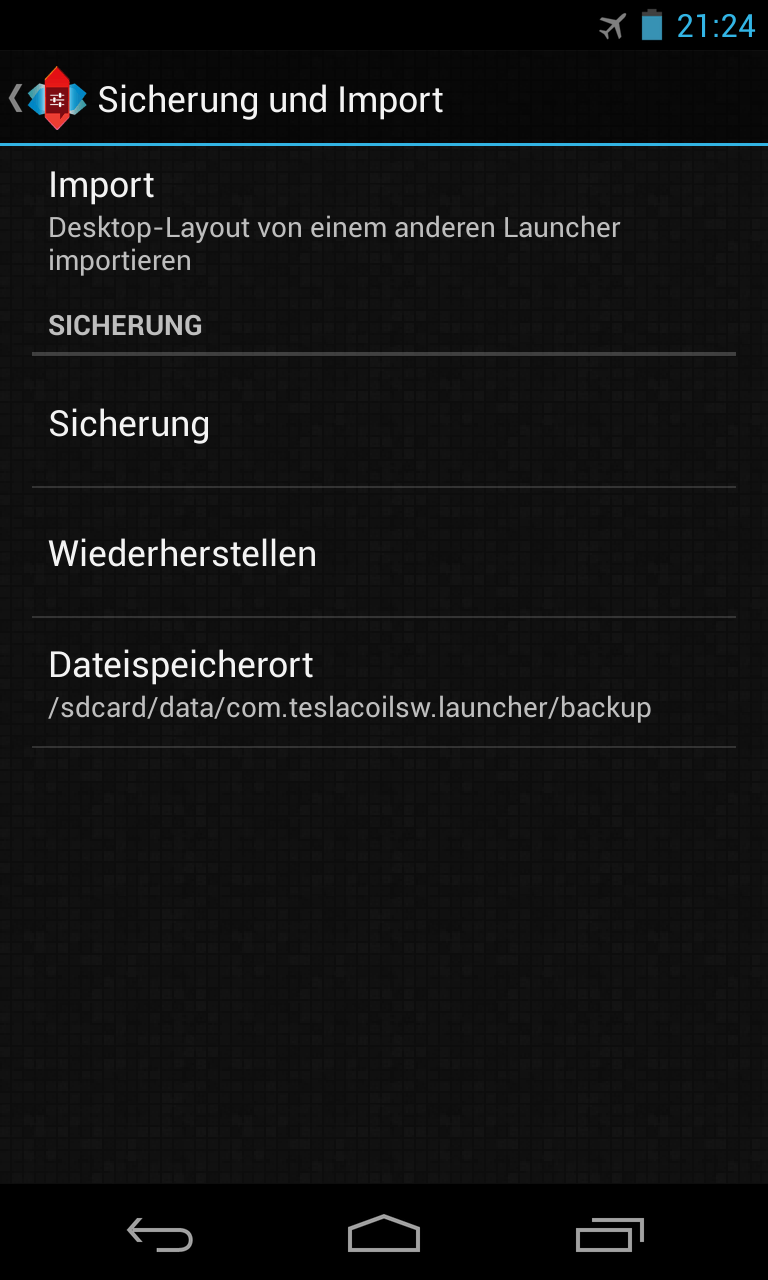Open the Sicherung backup option

[384, 424]
